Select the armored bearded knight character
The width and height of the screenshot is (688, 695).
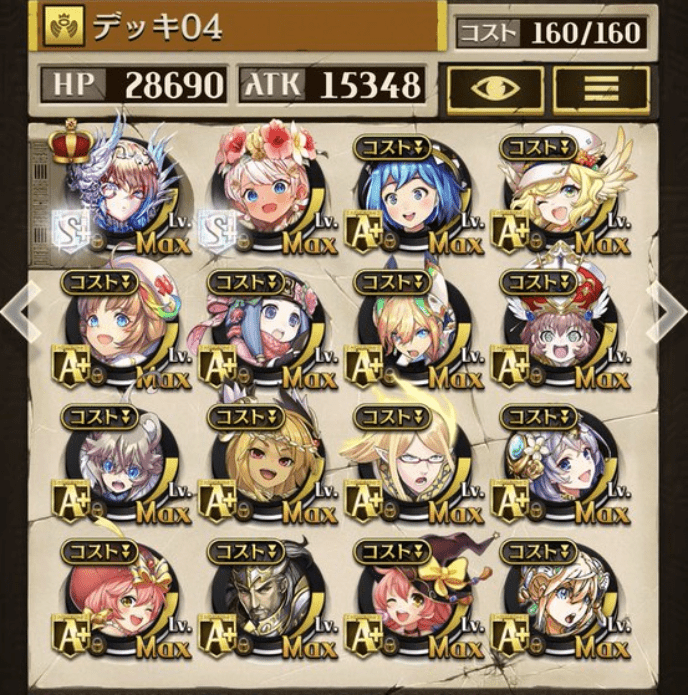point(262,602)
